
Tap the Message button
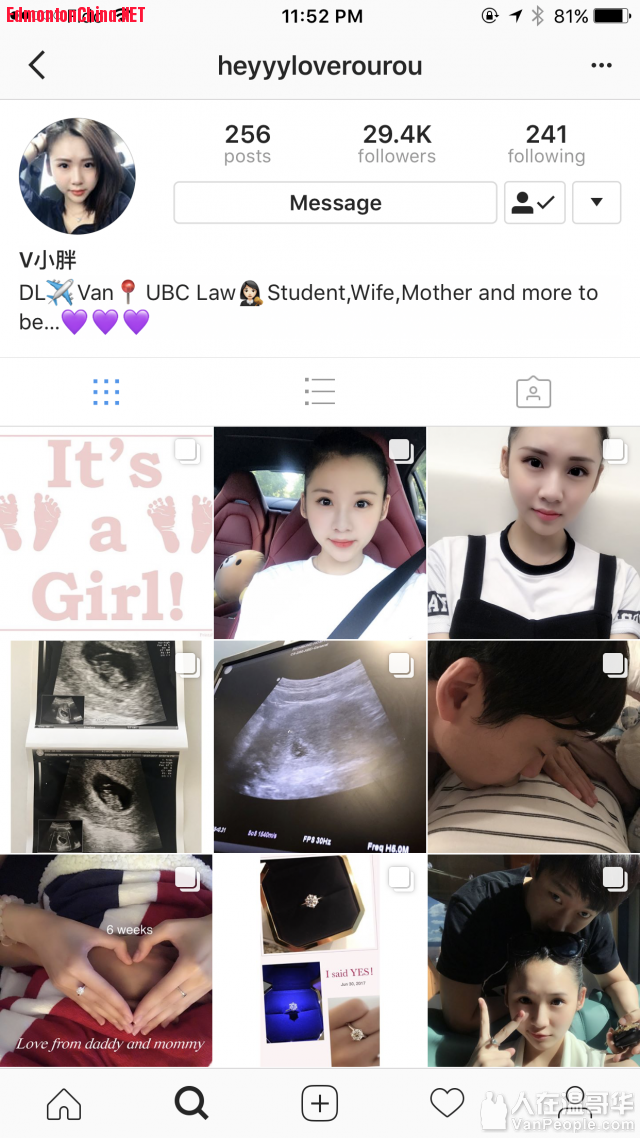[x=335, y=203]
